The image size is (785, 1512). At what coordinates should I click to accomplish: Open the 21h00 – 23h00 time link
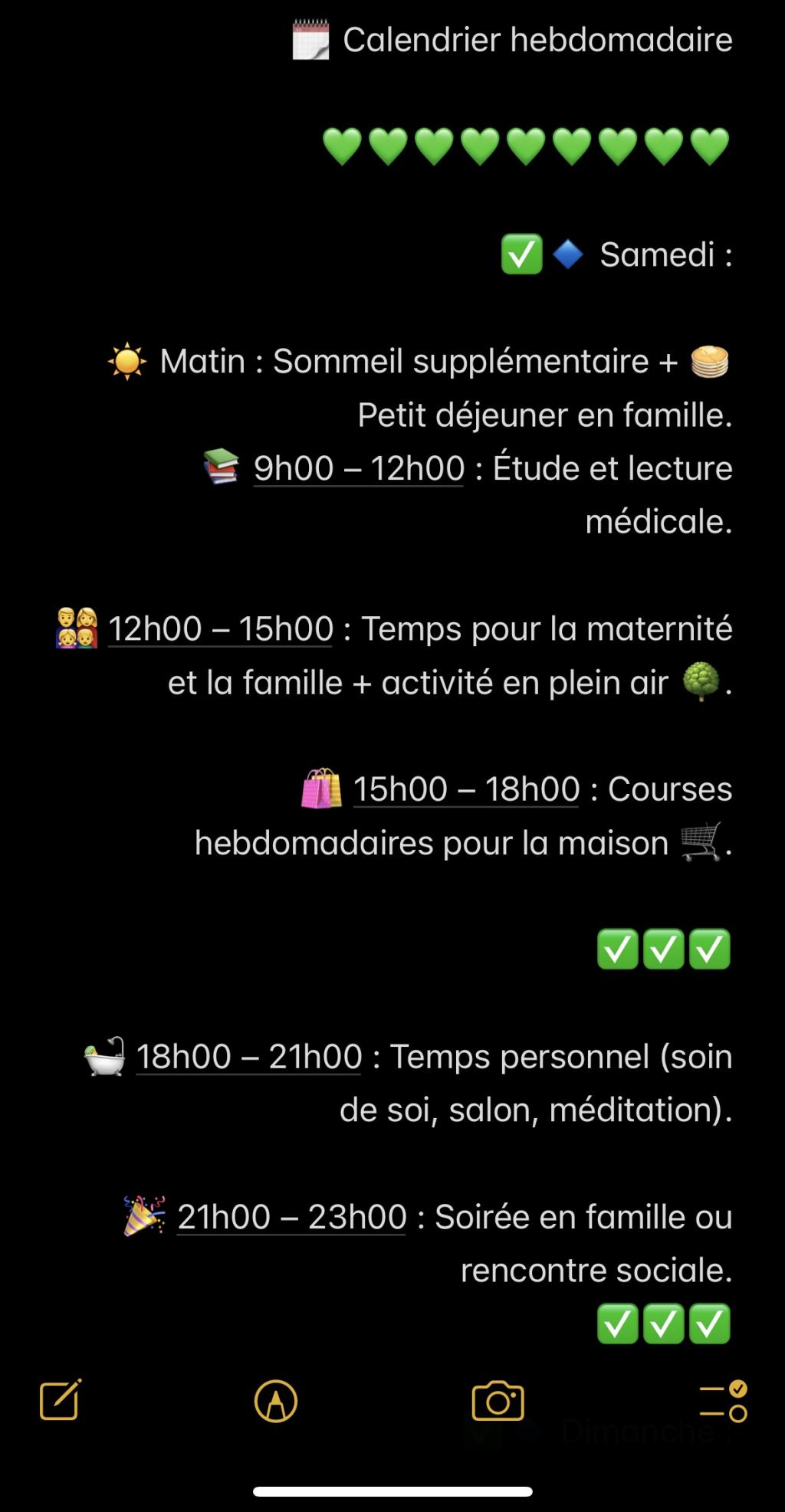point(292,1217)
